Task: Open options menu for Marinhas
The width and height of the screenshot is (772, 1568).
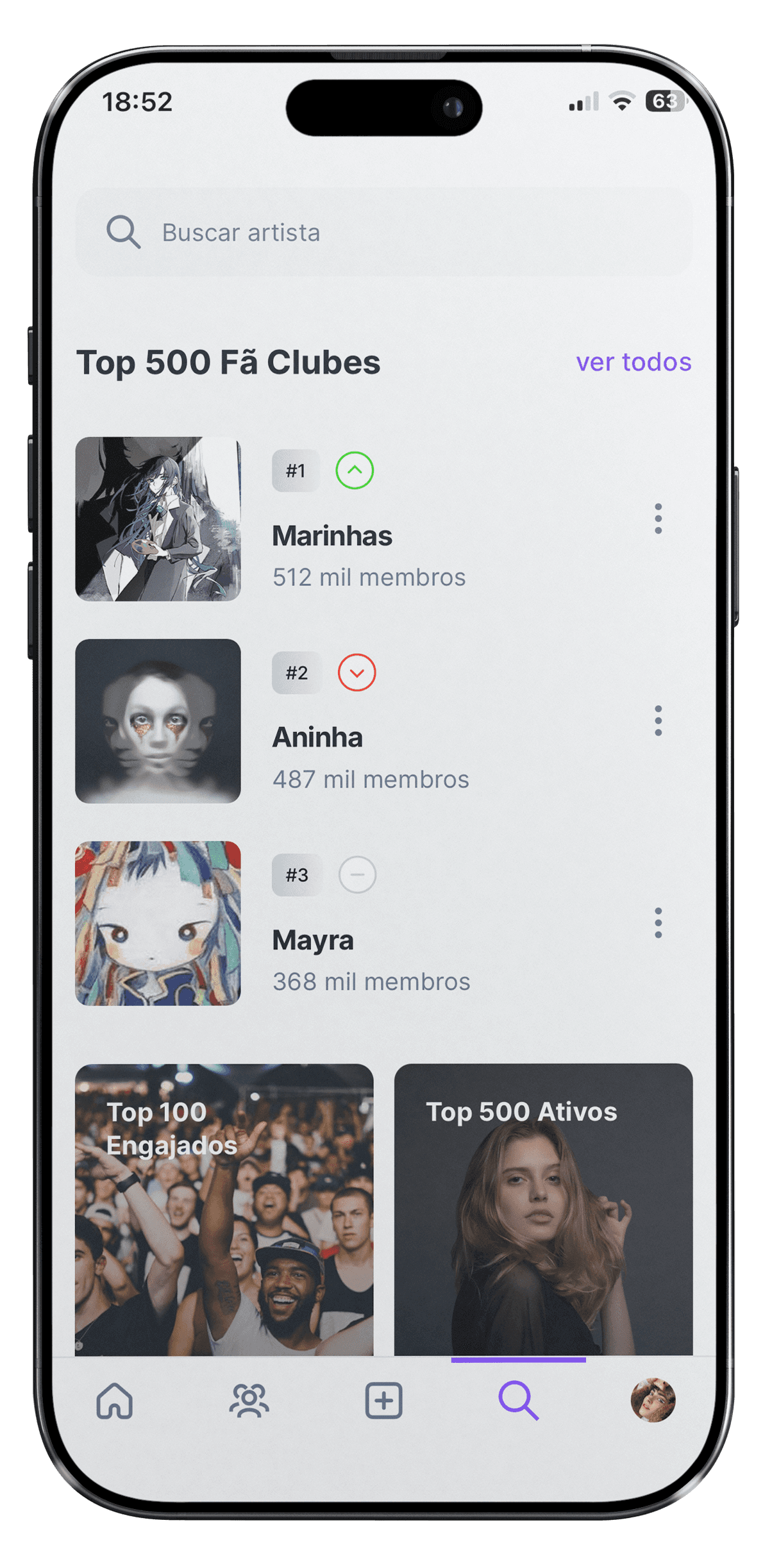Action: coord(658,519)
